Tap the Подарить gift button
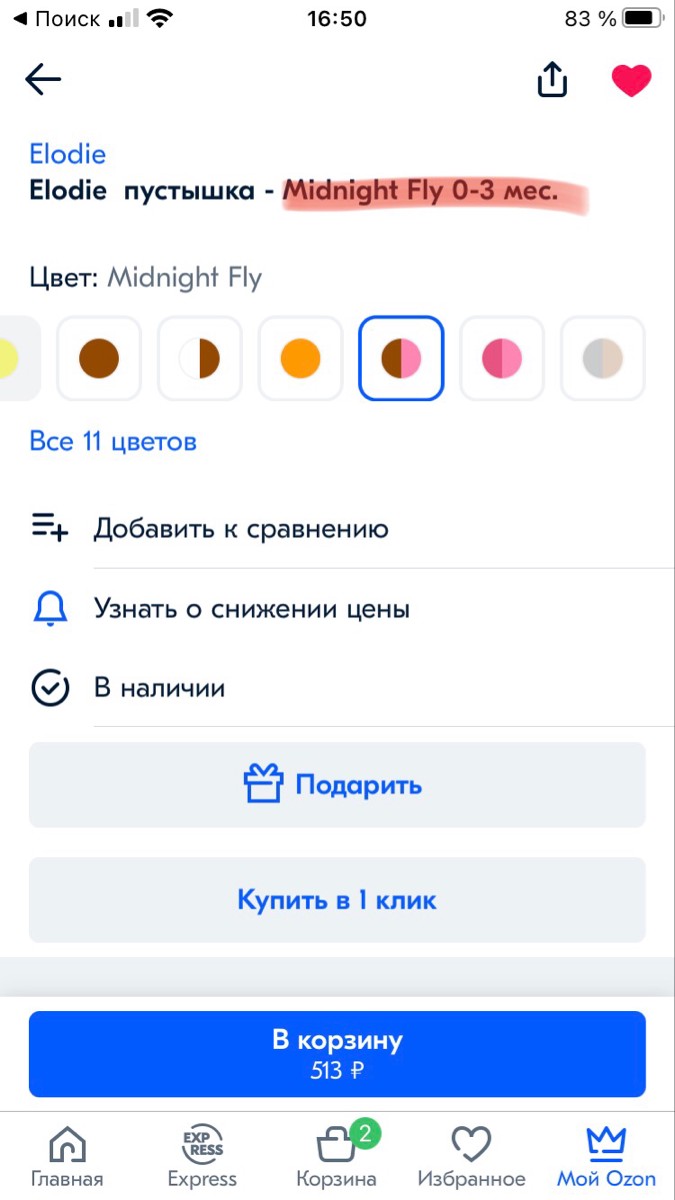This screenshot has height=1200, width=675. click(x=337, y=785)
